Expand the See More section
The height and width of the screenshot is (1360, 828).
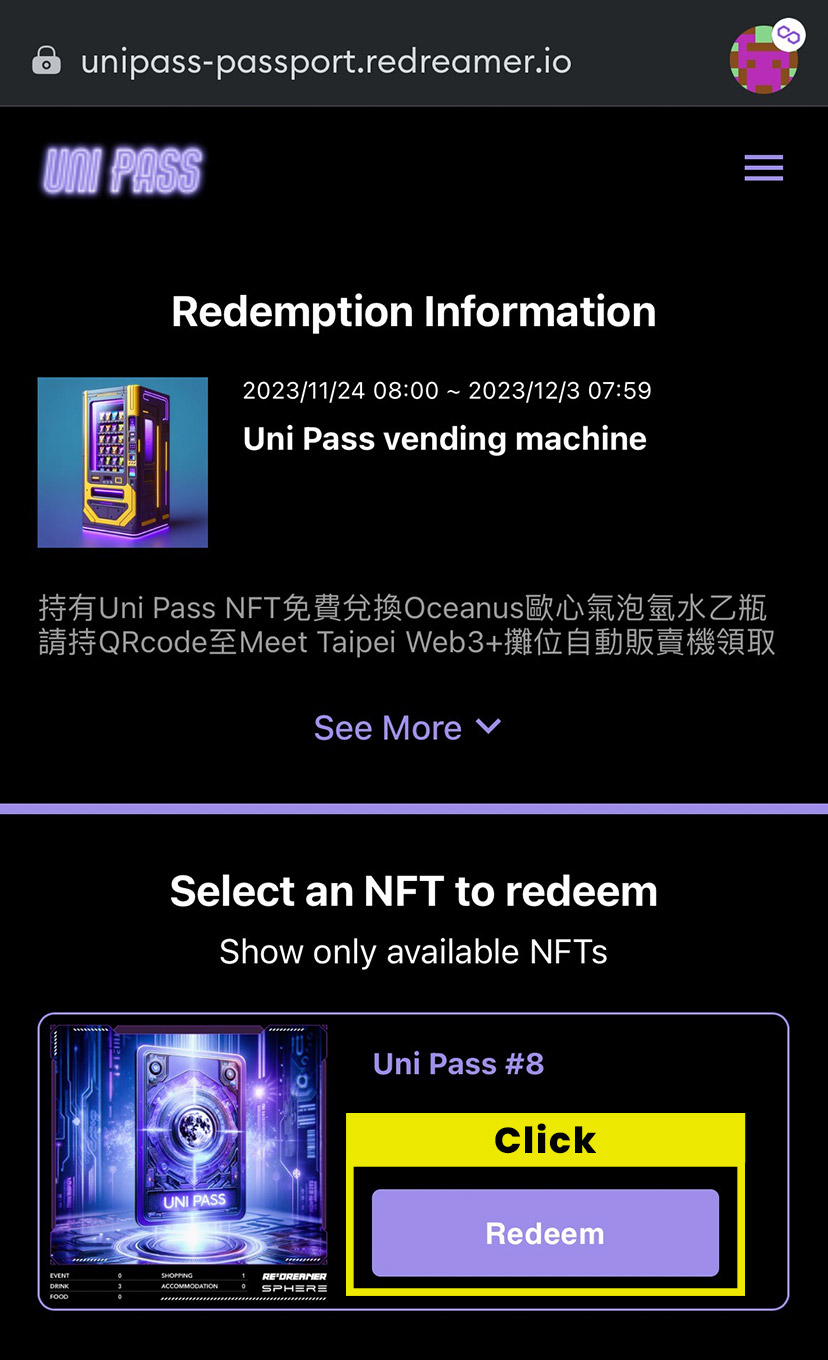point(388,727)
